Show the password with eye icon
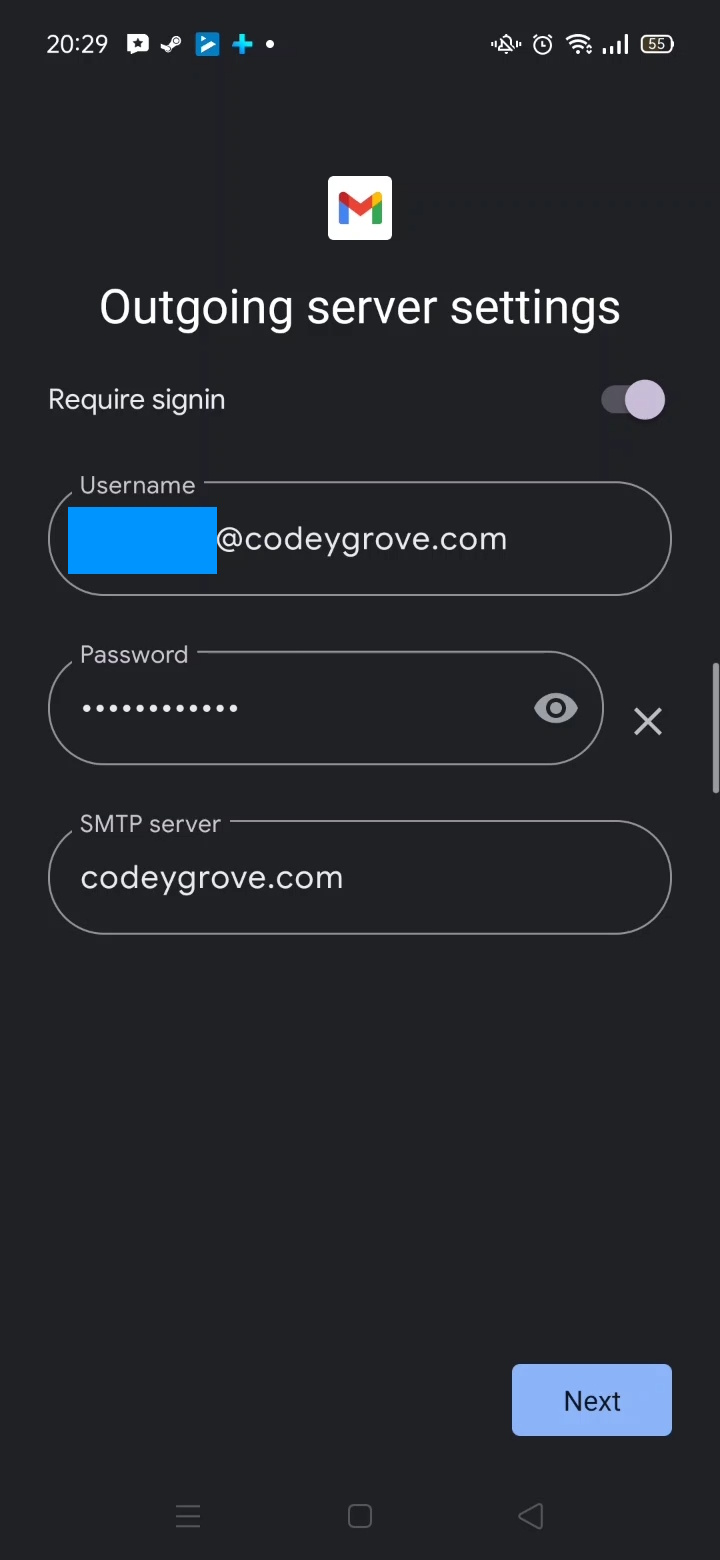The width and height of the screenshot is (720, 1560). [556, 708]
